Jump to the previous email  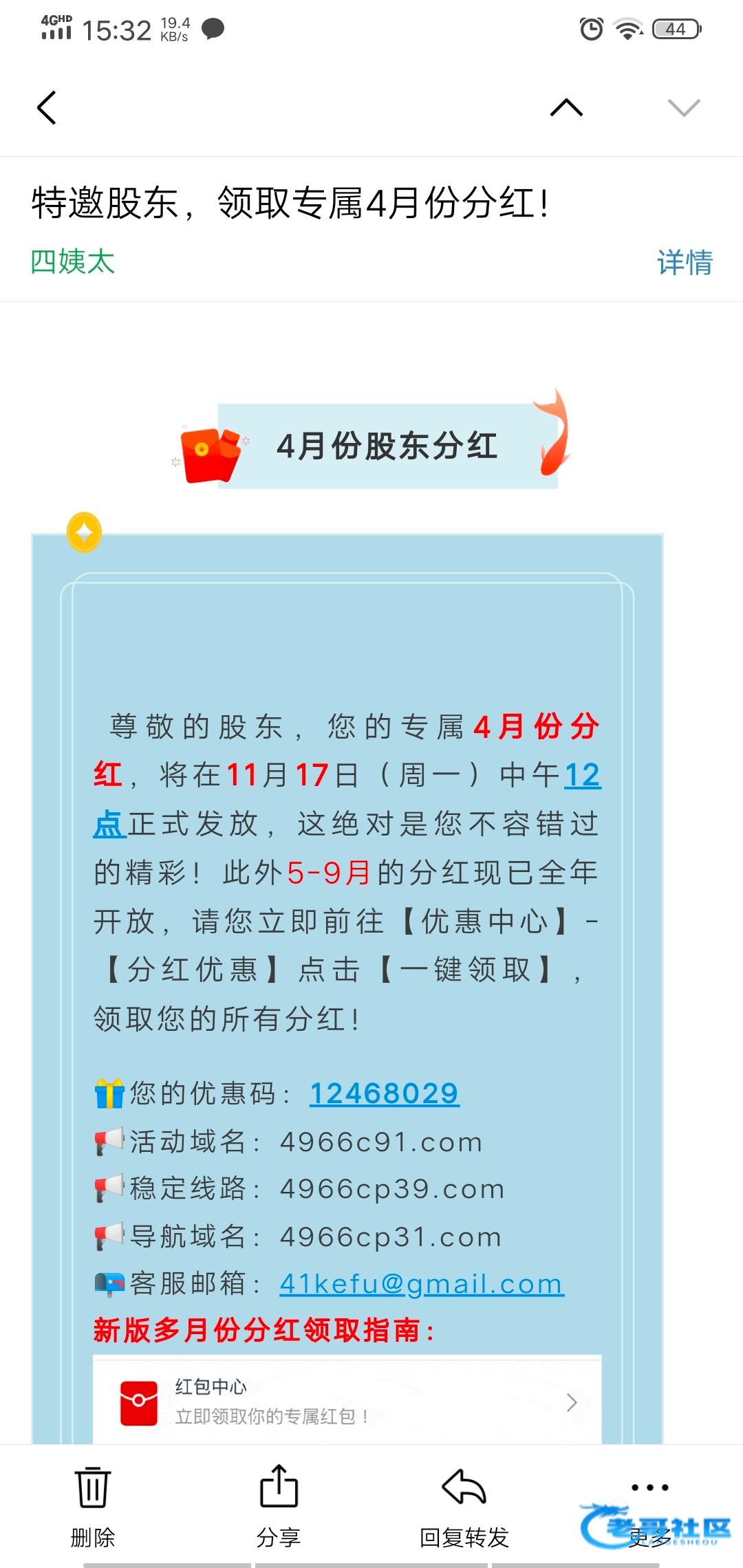(x=566, y=108)
